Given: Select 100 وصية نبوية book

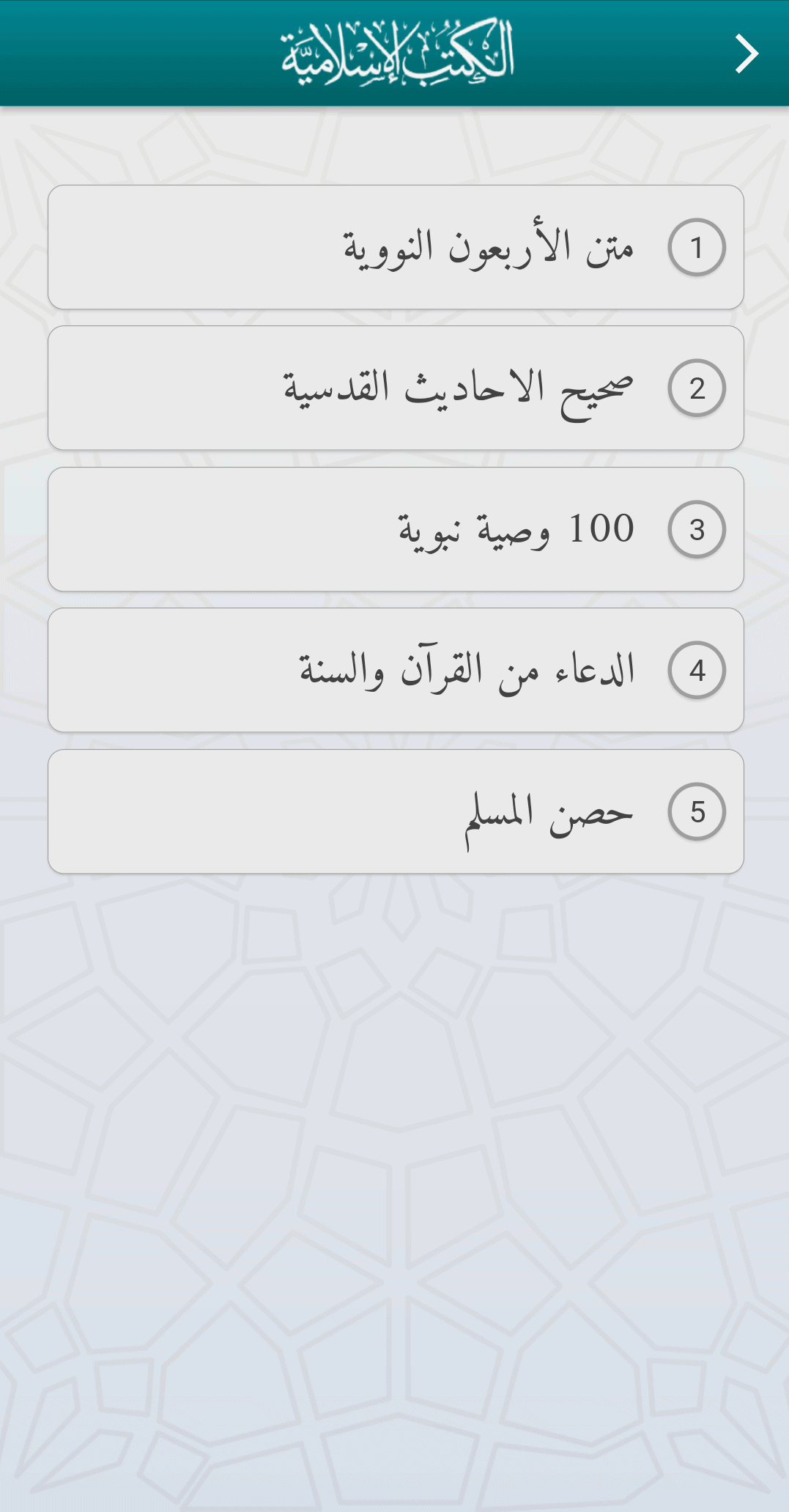Looking at the screenshot, I should (x=396, y=529).
